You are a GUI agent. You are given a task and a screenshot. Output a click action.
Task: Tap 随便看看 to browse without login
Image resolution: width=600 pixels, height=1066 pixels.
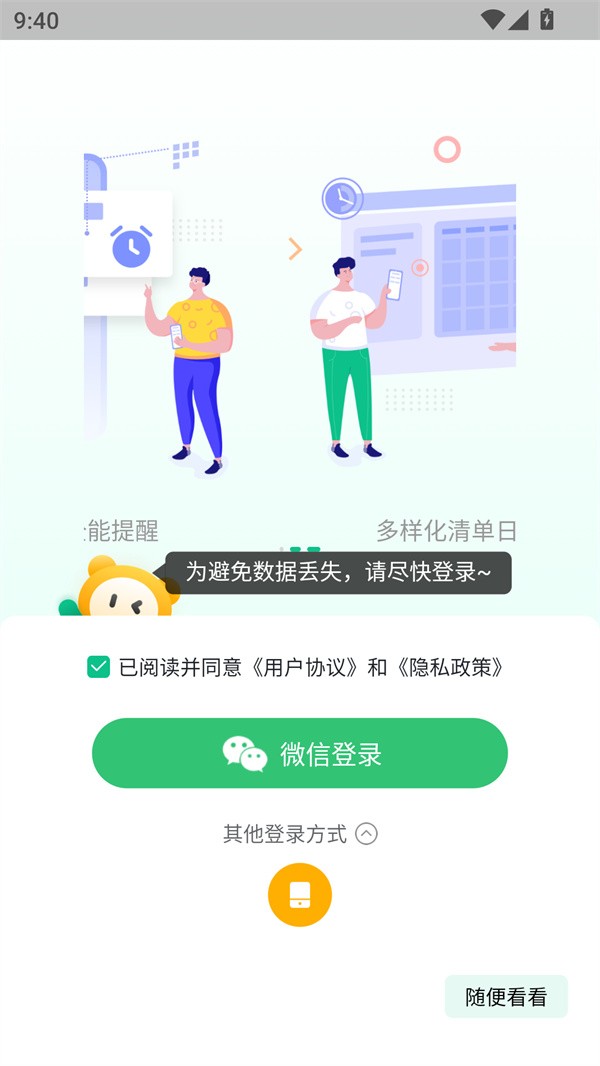coord(506,996)
